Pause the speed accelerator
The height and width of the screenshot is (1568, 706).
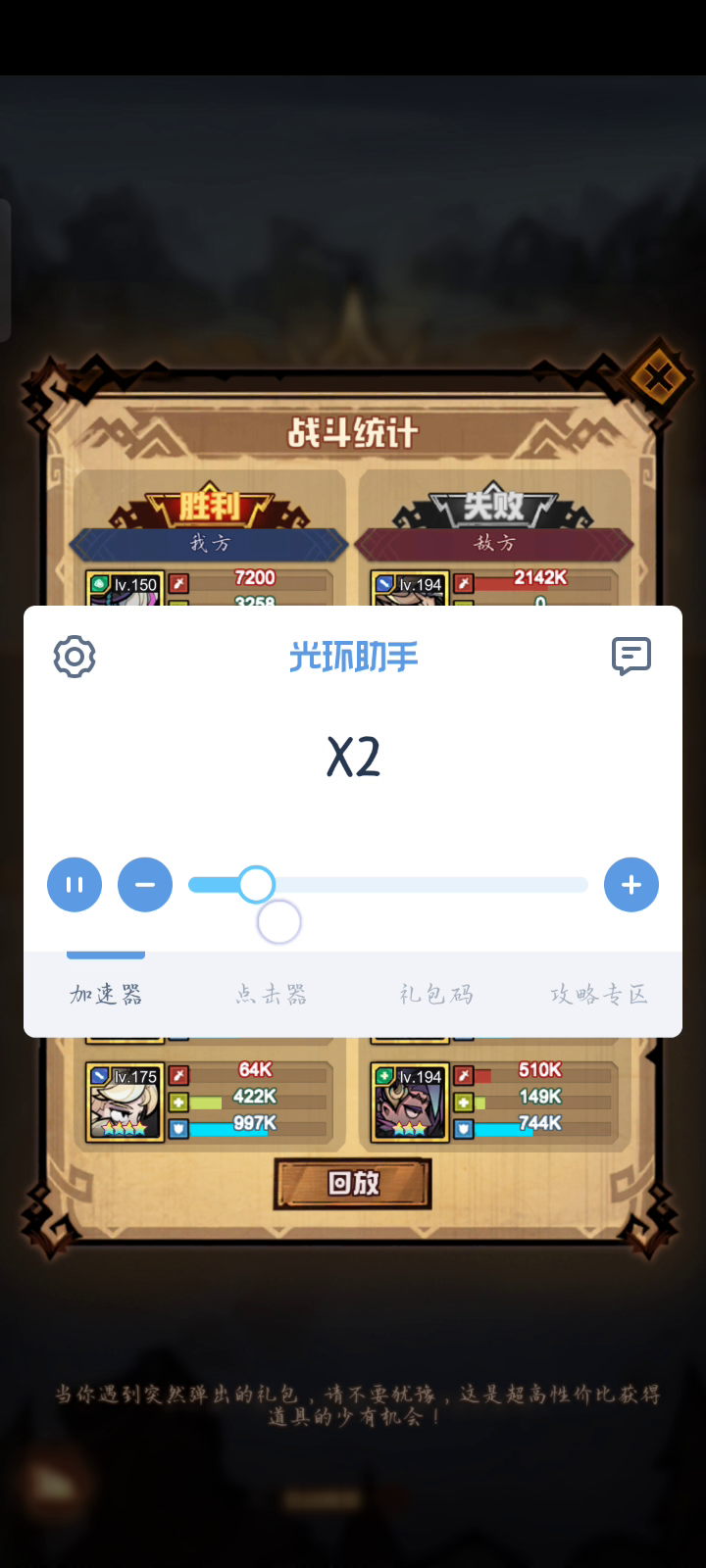pyautogui.click(x=75, y=885)
